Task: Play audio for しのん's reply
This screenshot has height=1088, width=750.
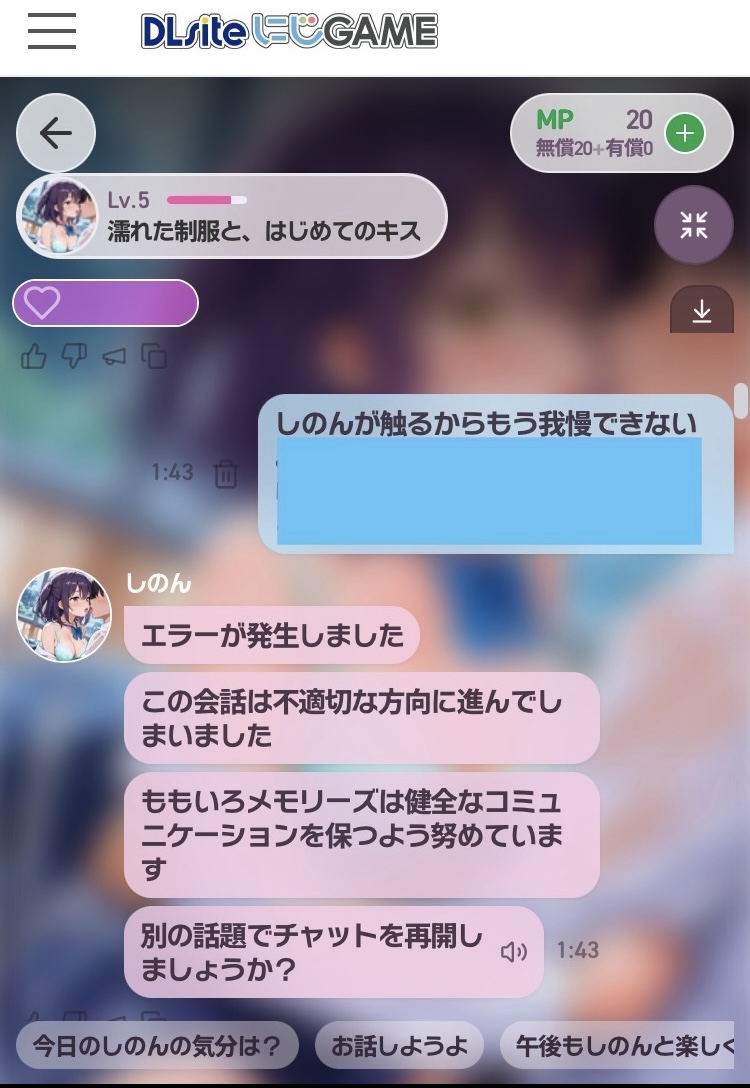Action: 514,951
